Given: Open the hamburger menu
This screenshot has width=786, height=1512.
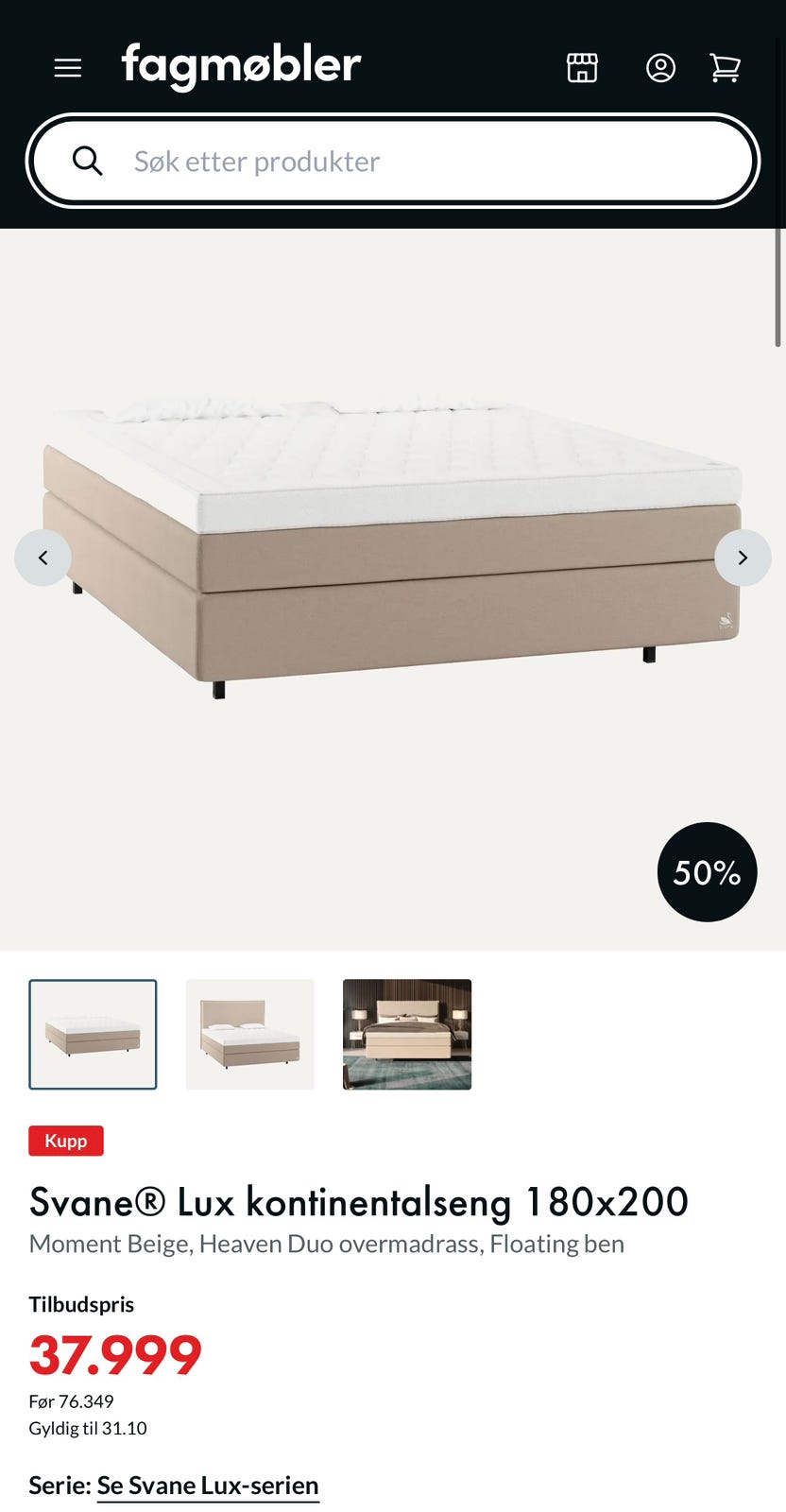Looking at the screenshot, I should click(x=68, y=68).
